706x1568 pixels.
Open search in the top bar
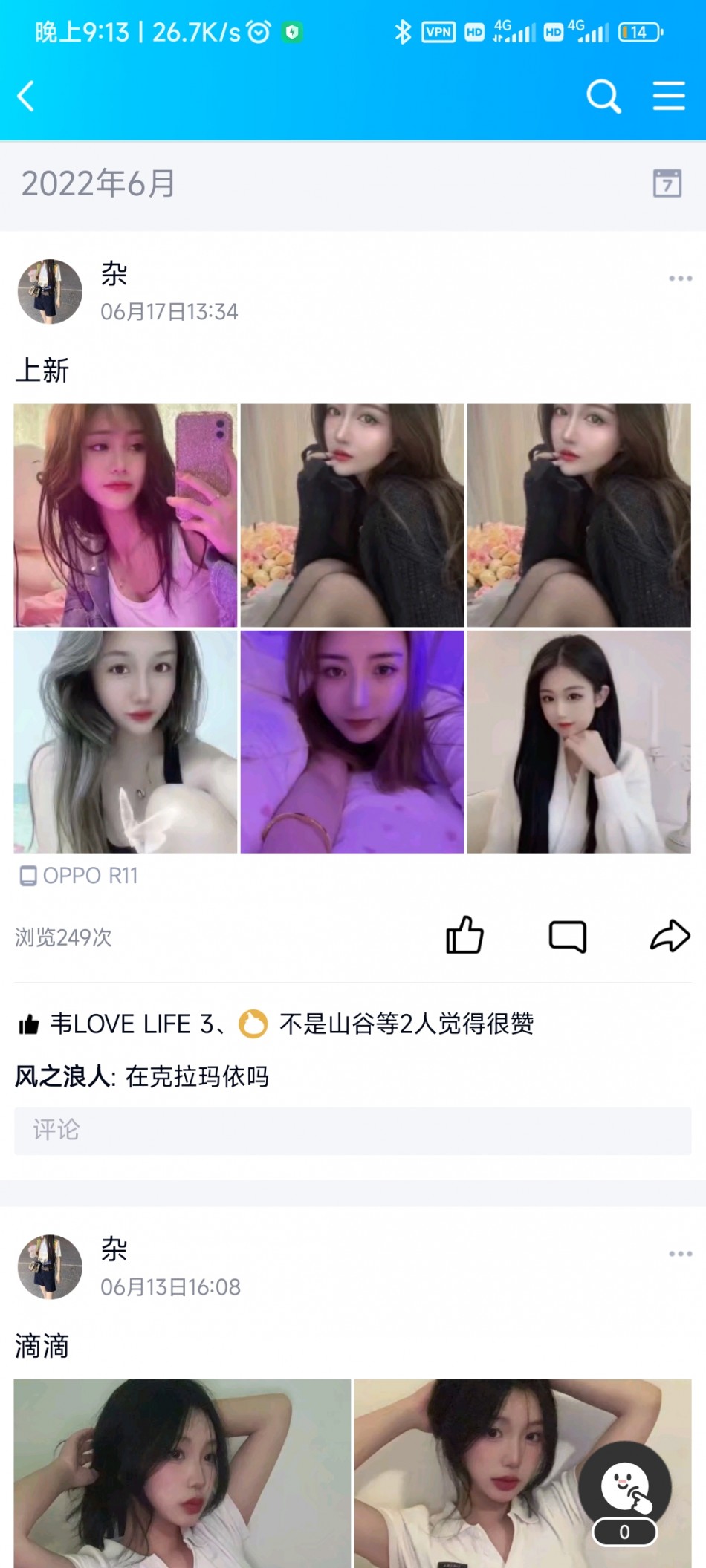pos(603,97)
